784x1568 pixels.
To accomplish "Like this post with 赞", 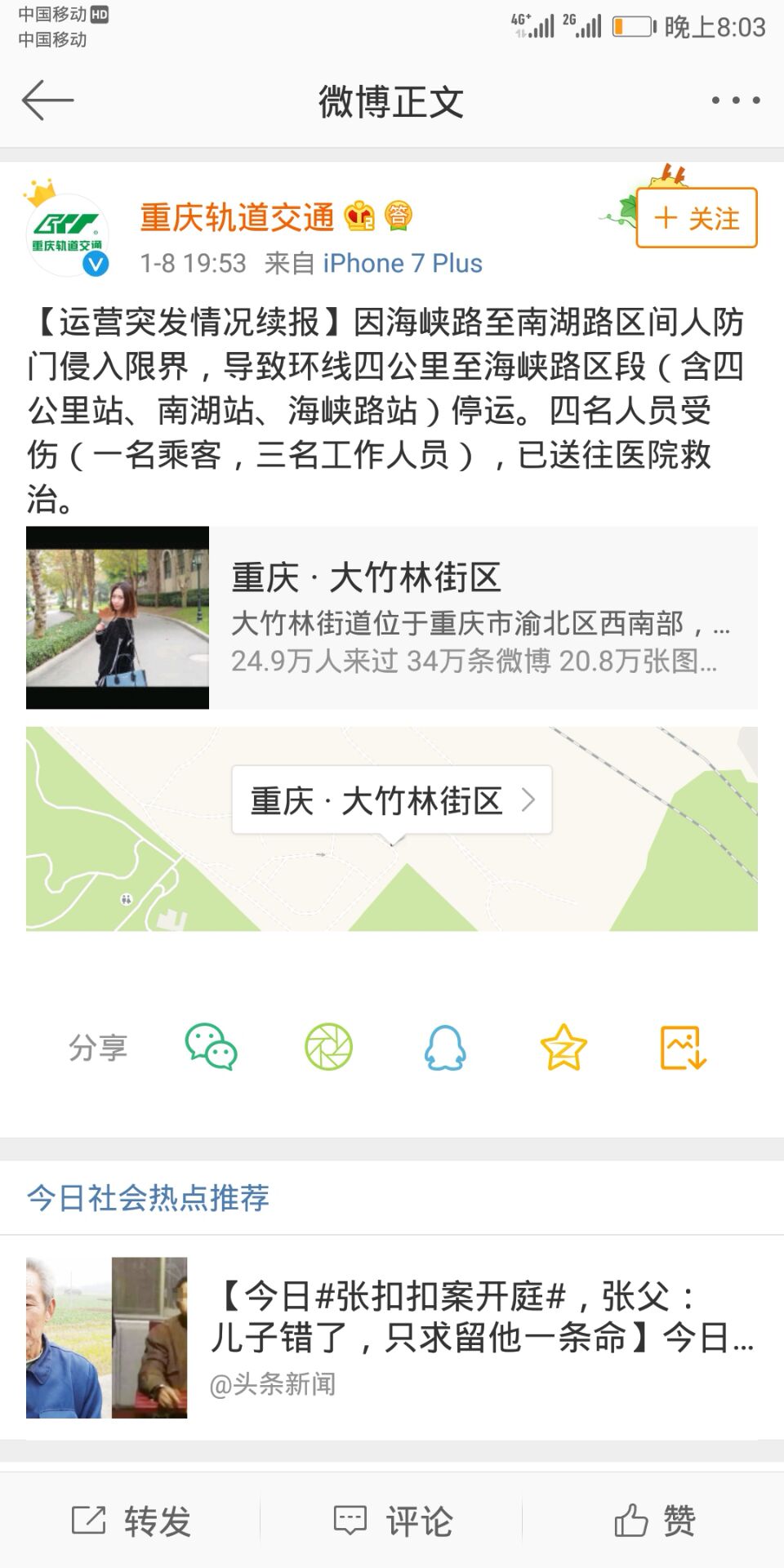I will 653,1521.
